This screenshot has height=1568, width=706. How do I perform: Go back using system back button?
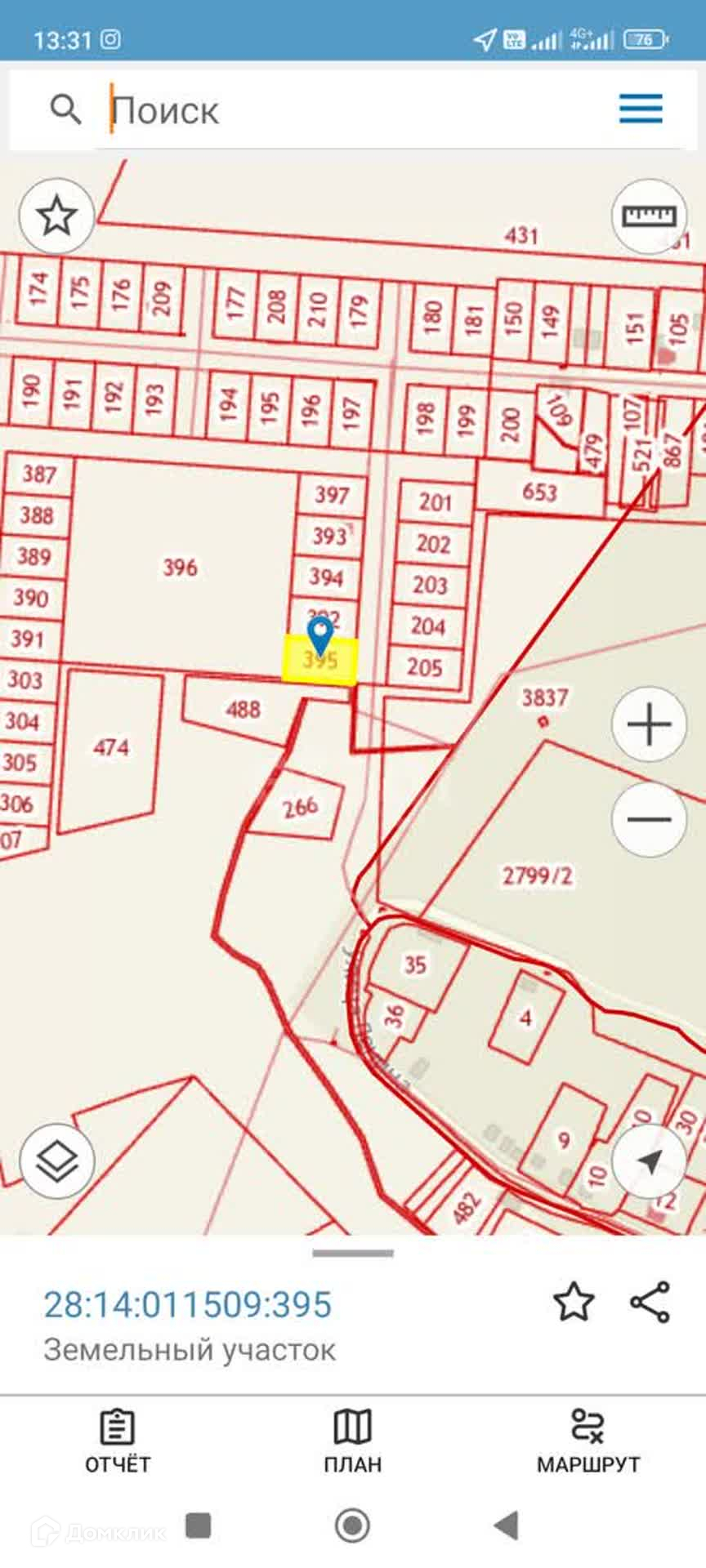point(507,1525)
